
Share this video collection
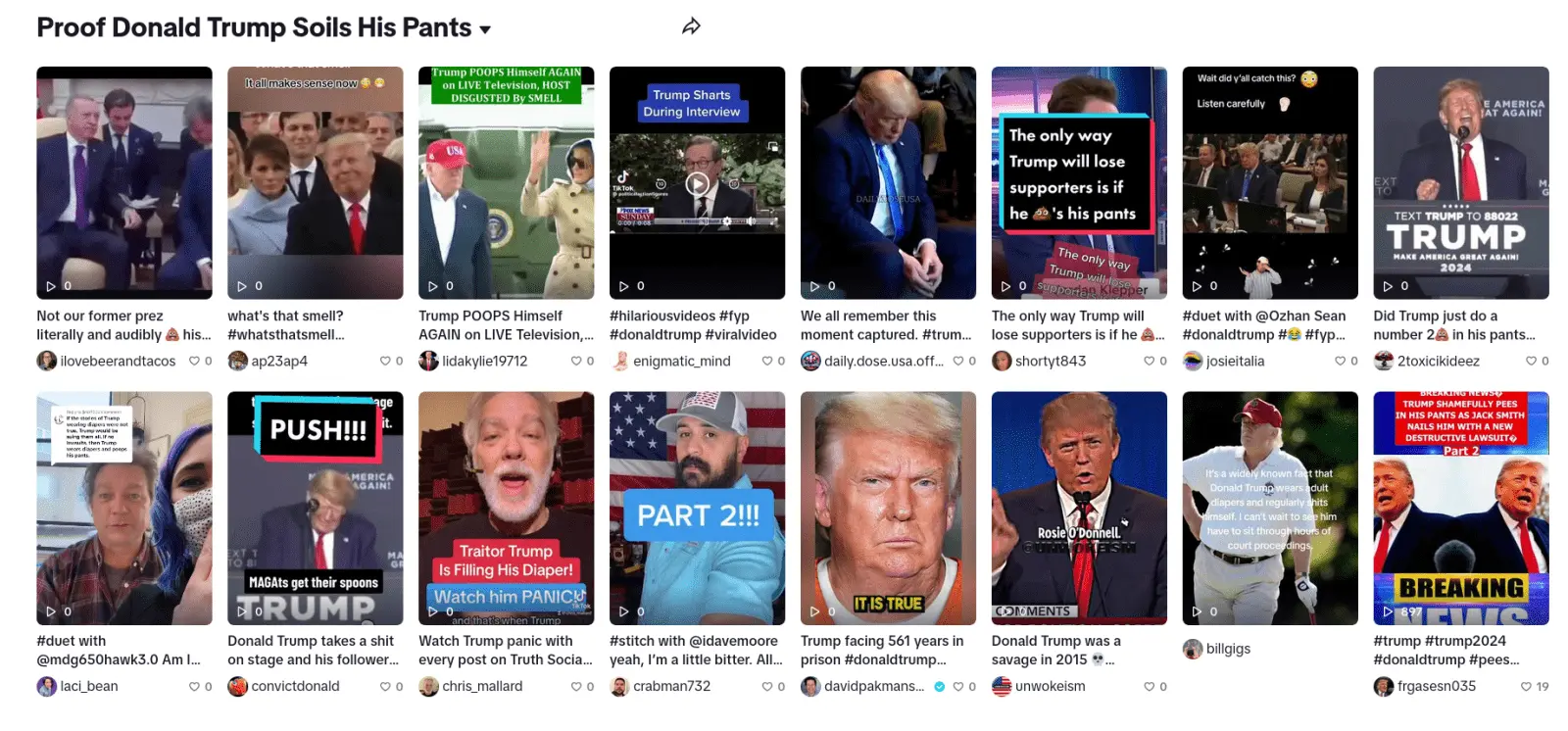tap(691, 26)
